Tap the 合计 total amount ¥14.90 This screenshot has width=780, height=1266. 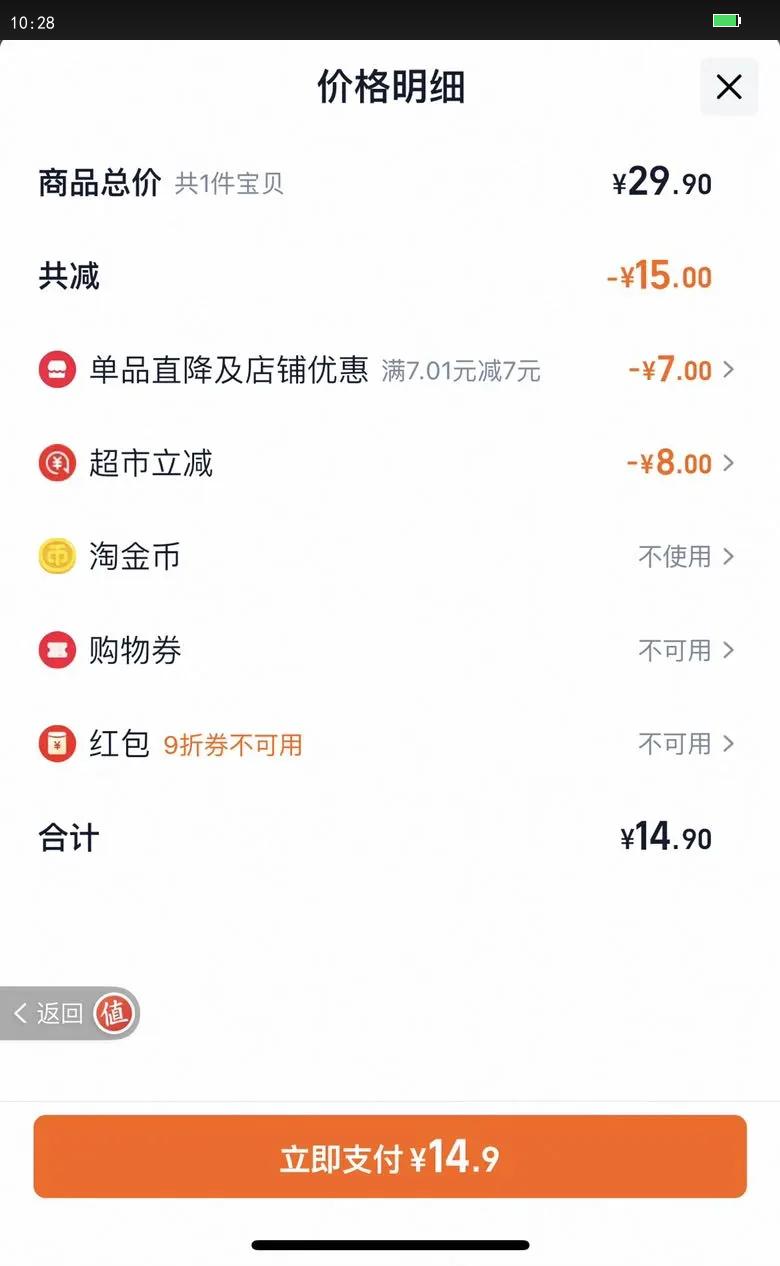coord(664,837)
